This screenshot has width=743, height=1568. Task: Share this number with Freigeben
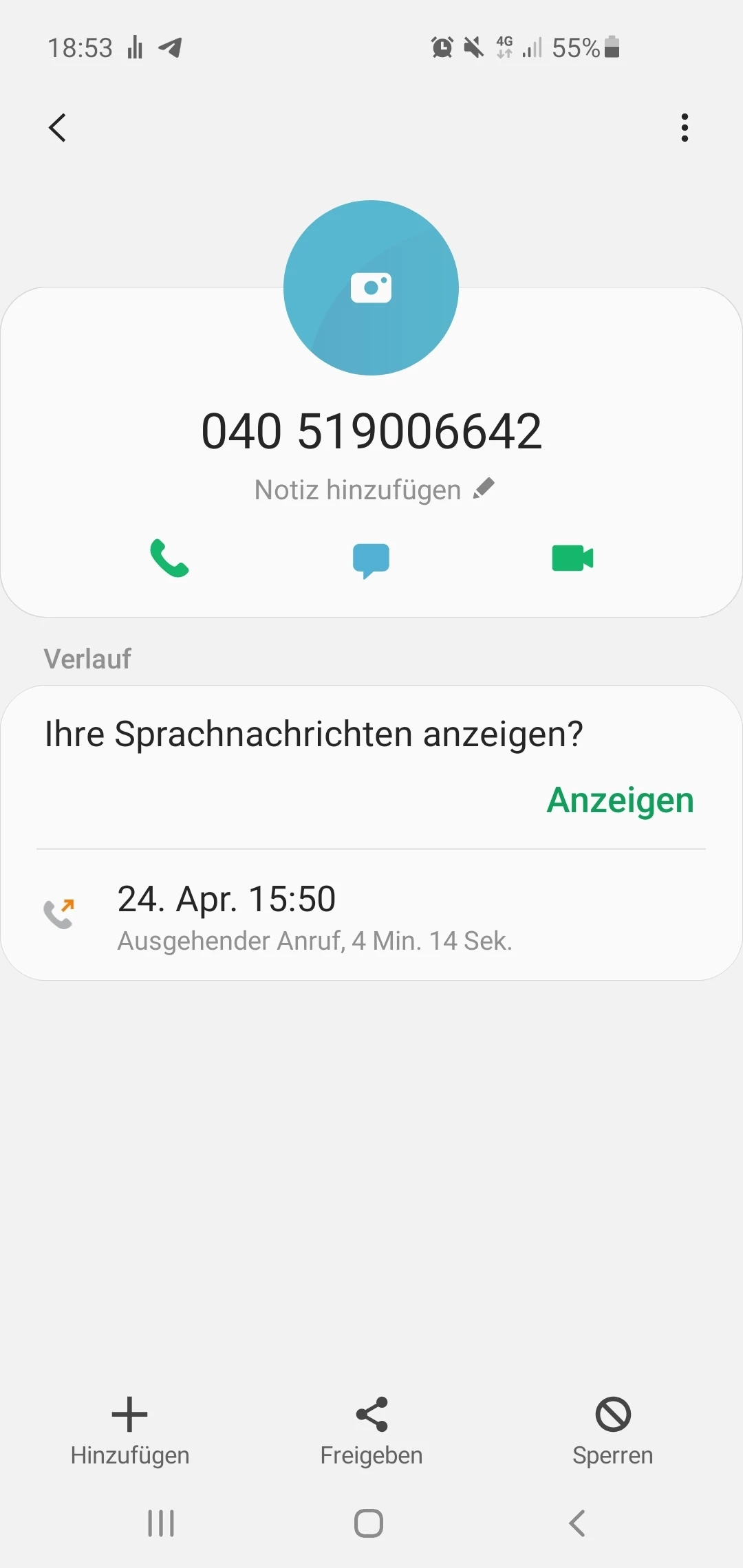[371, 1430]
